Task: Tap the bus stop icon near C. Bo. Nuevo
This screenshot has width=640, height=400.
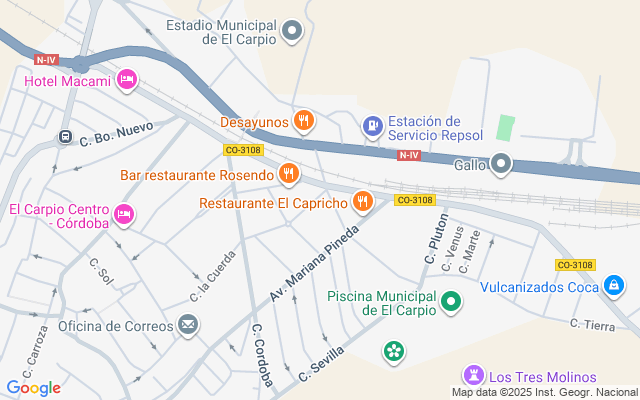Action: click(65, 138)
